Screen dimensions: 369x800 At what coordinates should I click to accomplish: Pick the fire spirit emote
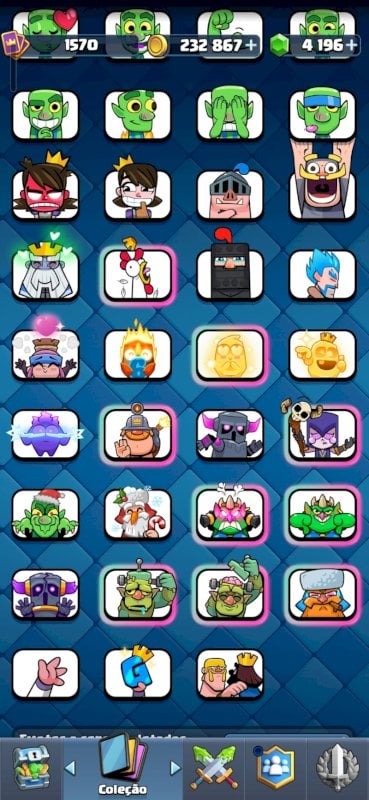(138, 354)
